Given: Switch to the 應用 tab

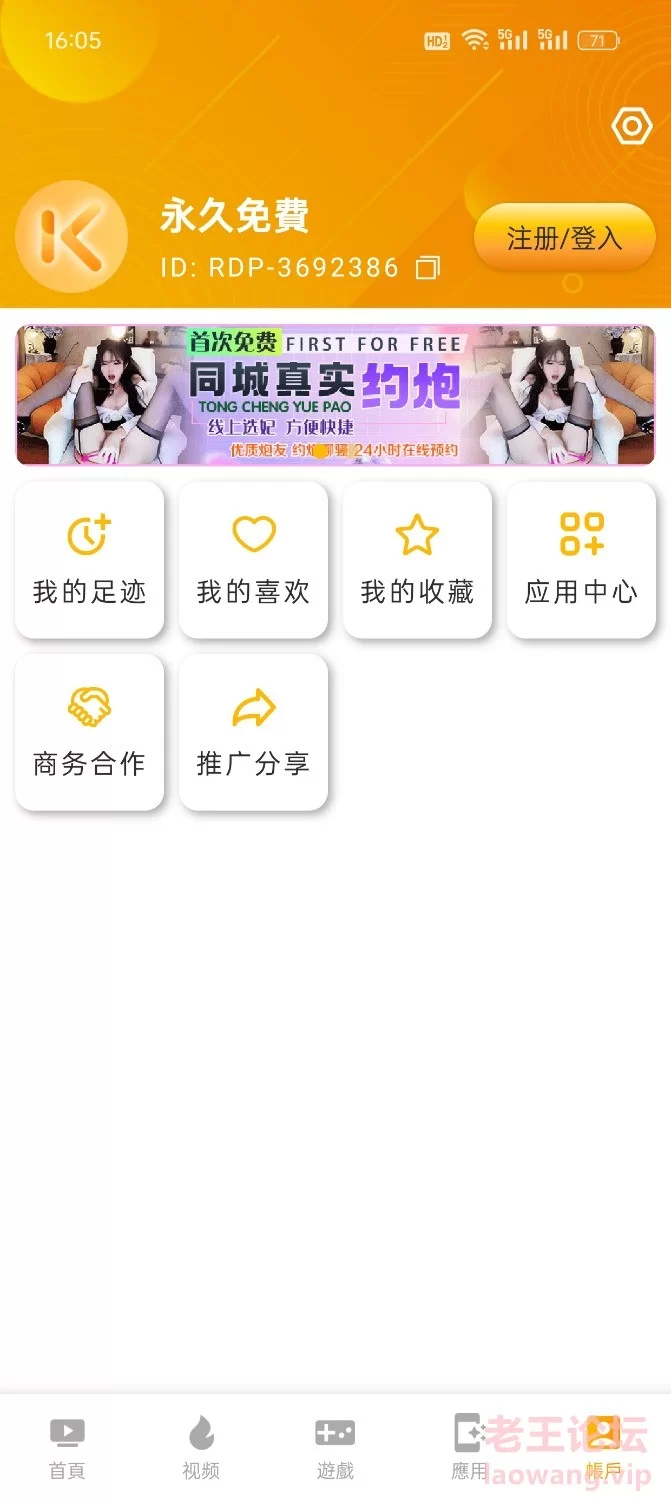Looking at the screenshot, I should [469, 1447].
